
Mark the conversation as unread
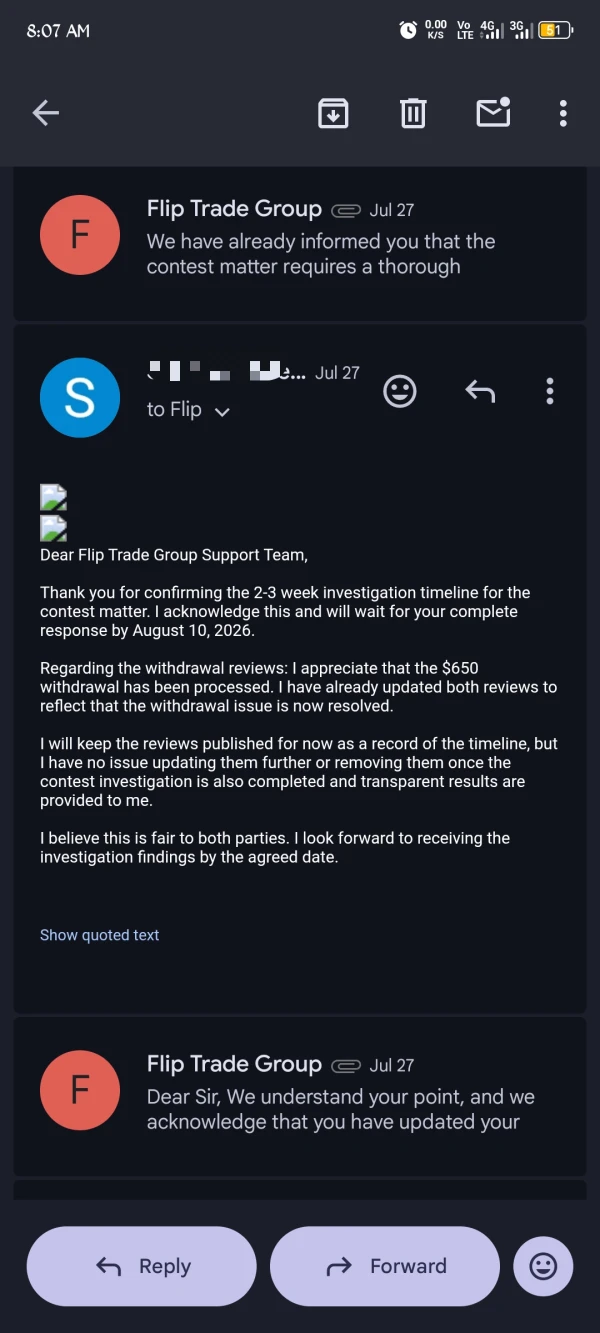coord(493,113)
